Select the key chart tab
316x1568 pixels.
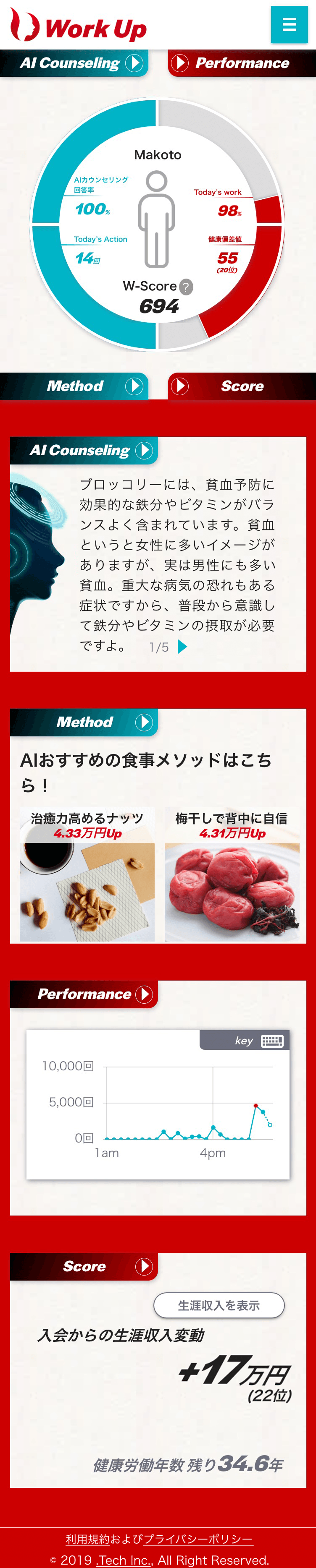245,1040
